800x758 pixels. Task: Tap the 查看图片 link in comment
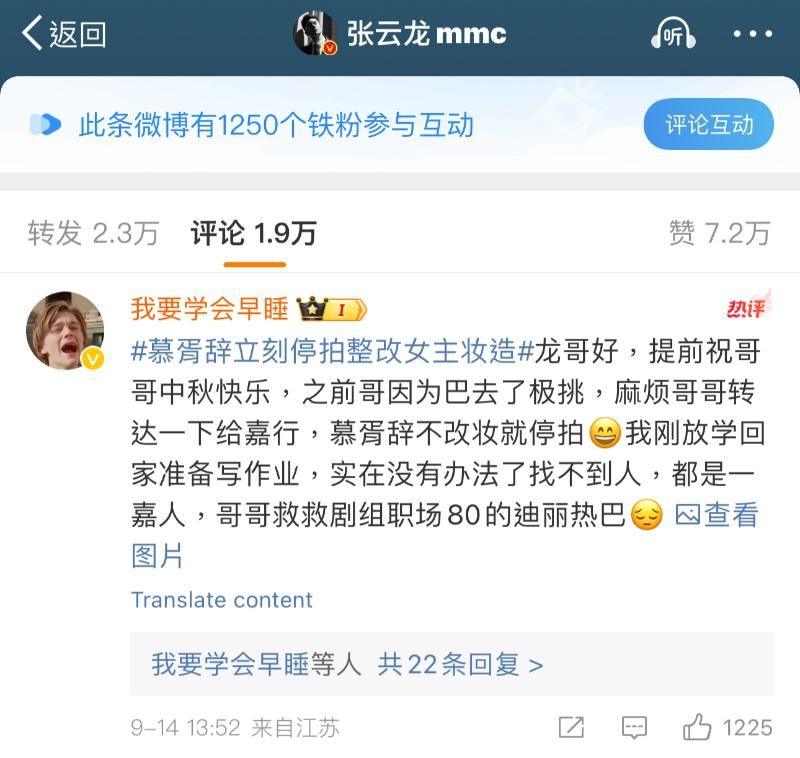click(x=717, y=516)
